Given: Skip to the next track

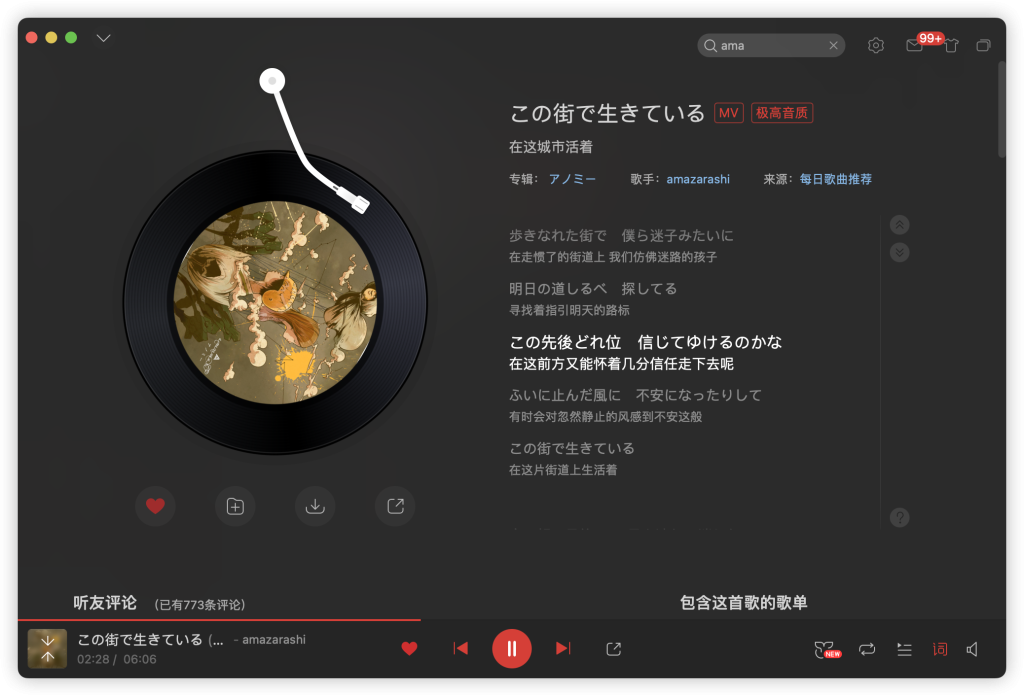Looking at the screenshot, I should click(x=562, y=648).
